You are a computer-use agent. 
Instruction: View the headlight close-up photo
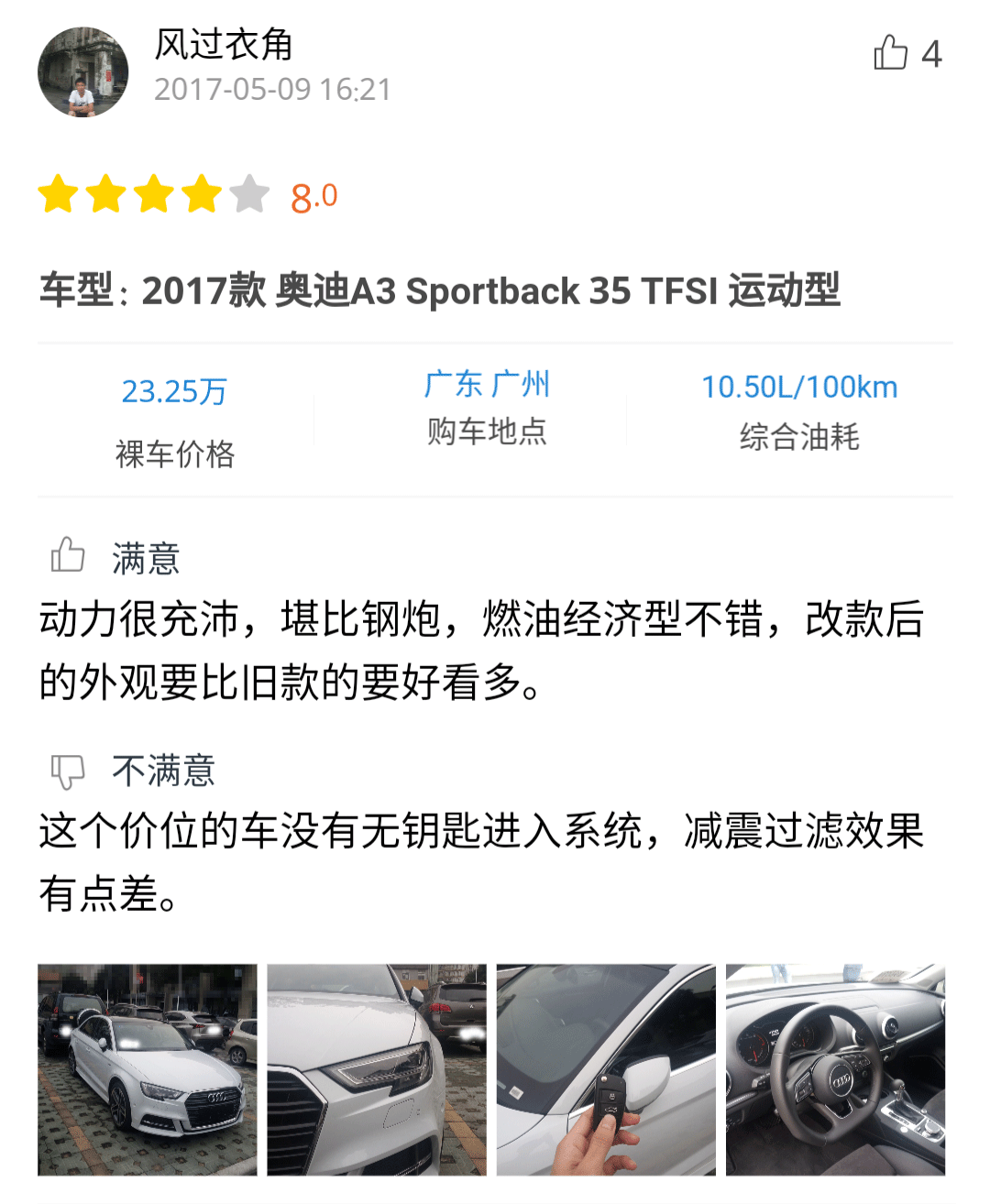point(377,1069)
